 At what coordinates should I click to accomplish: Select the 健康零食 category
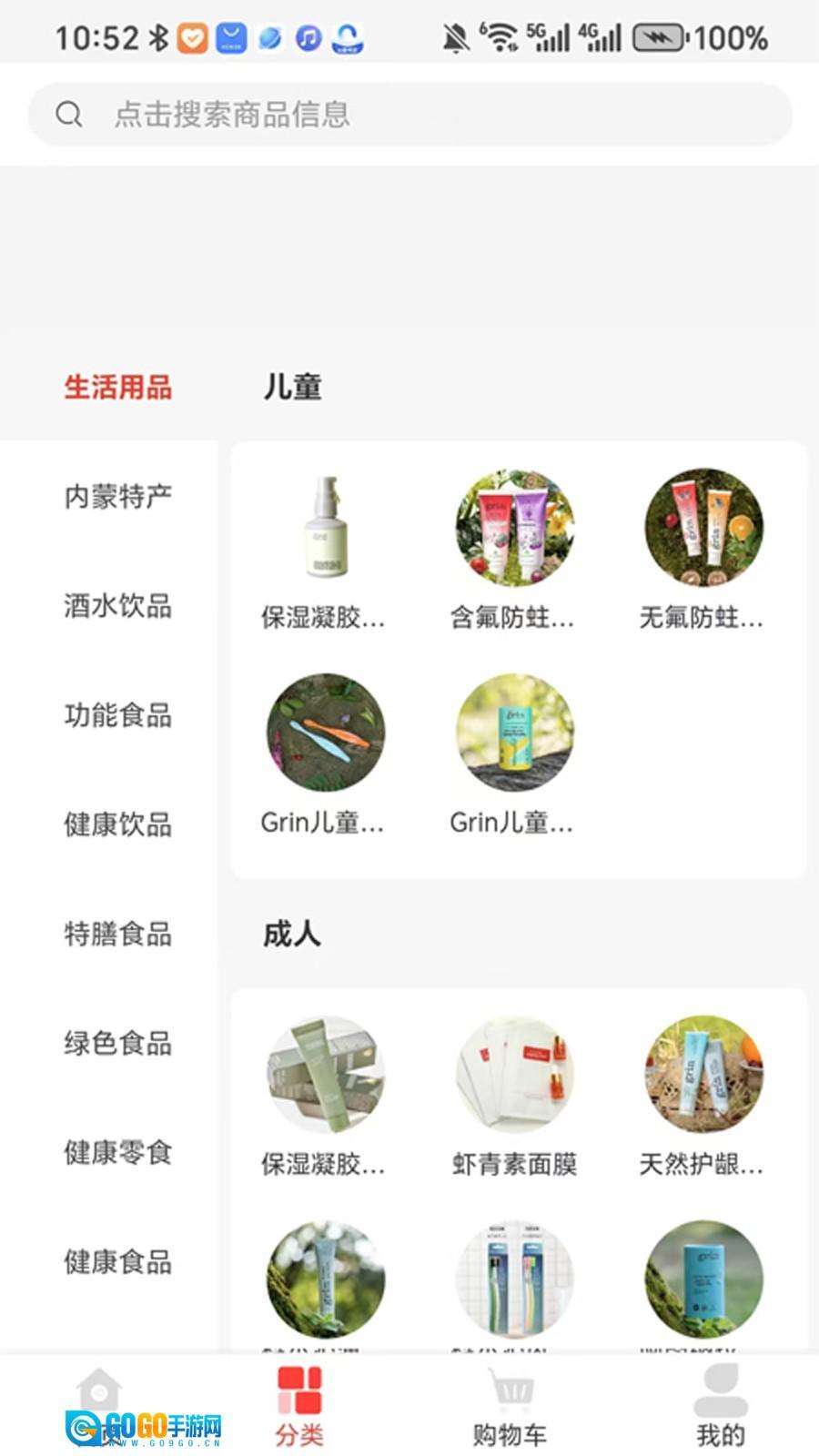coord(118,1153)
